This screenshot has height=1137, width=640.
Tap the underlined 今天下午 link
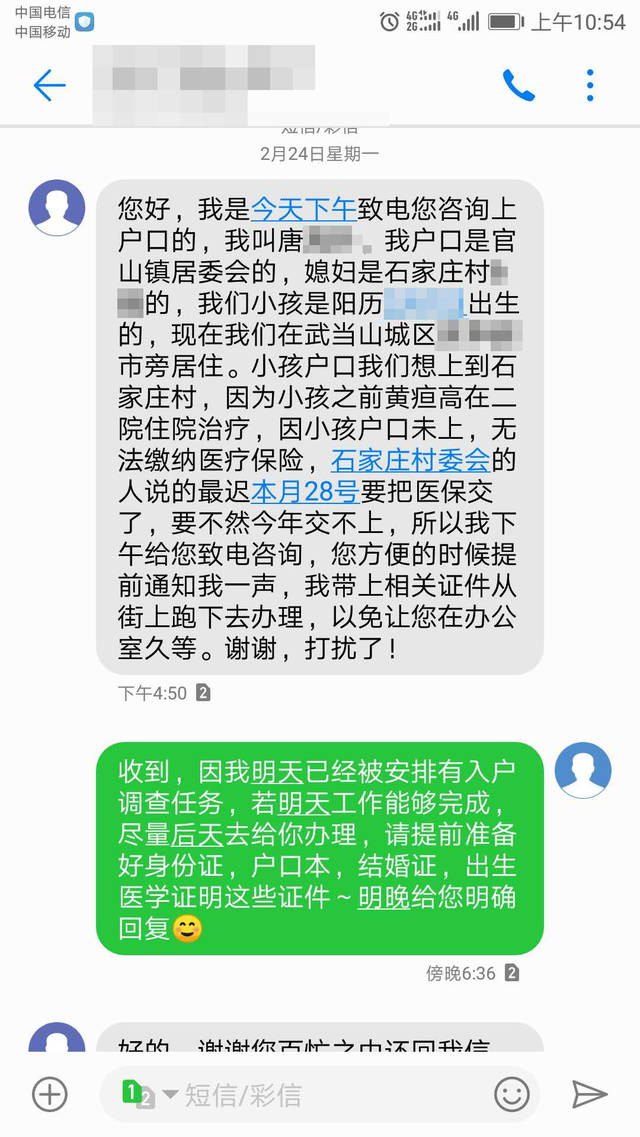302,209
